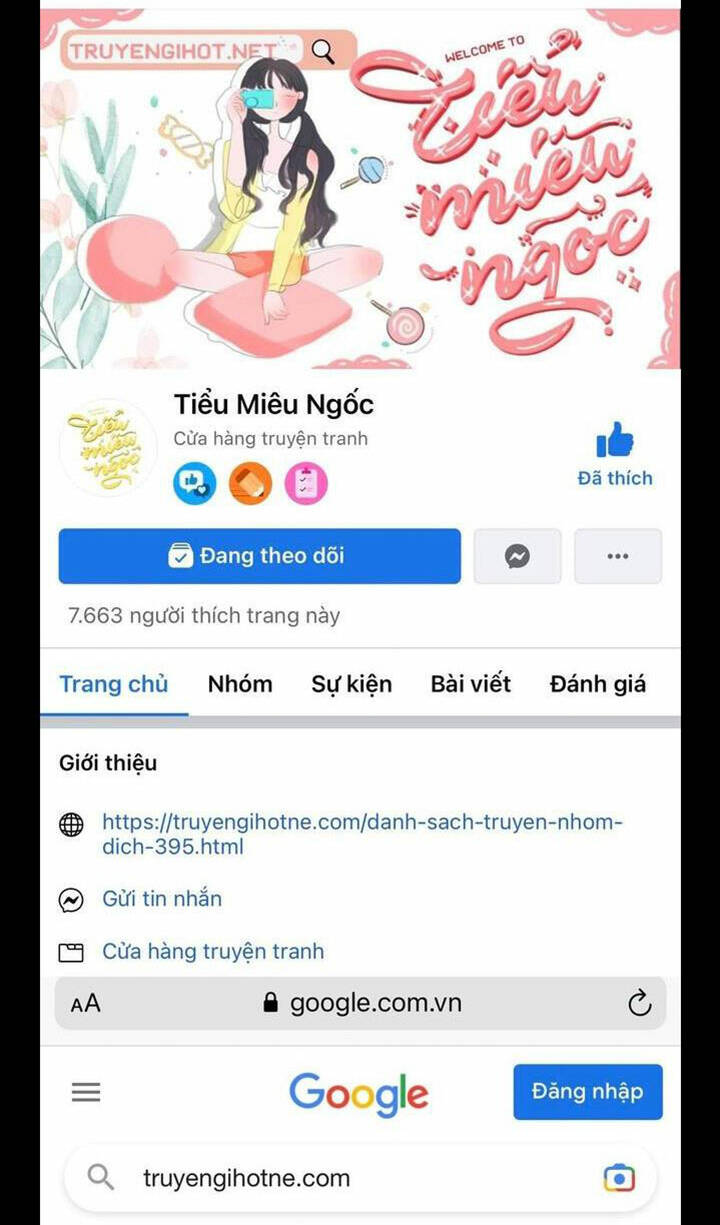Tap the Tiểu Miêu Ngốc profile picture
The width and height of the screenshot is (720, 1225).
point(109,448)
